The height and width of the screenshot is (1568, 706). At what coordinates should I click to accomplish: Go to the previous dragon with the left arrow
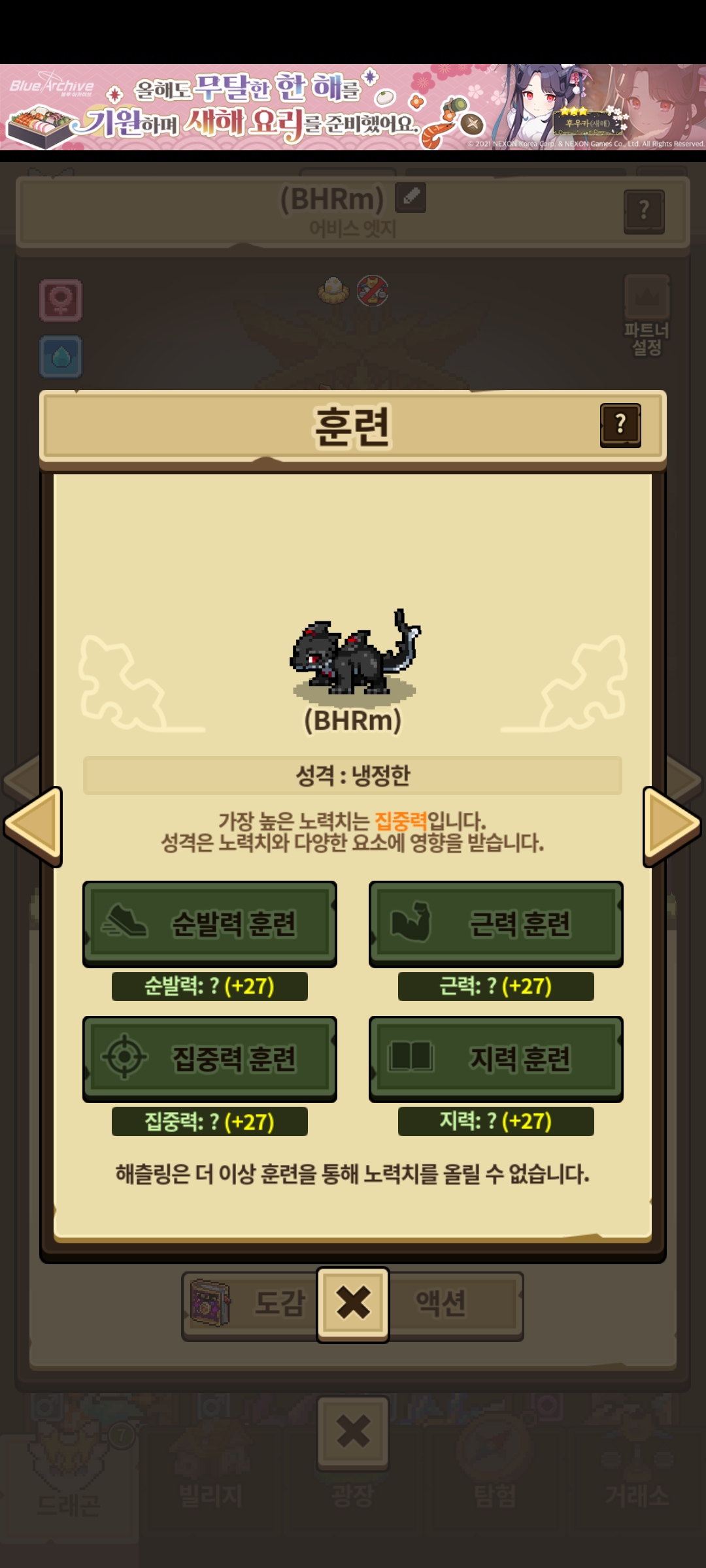pyautogui.click(x=34, y=826)
